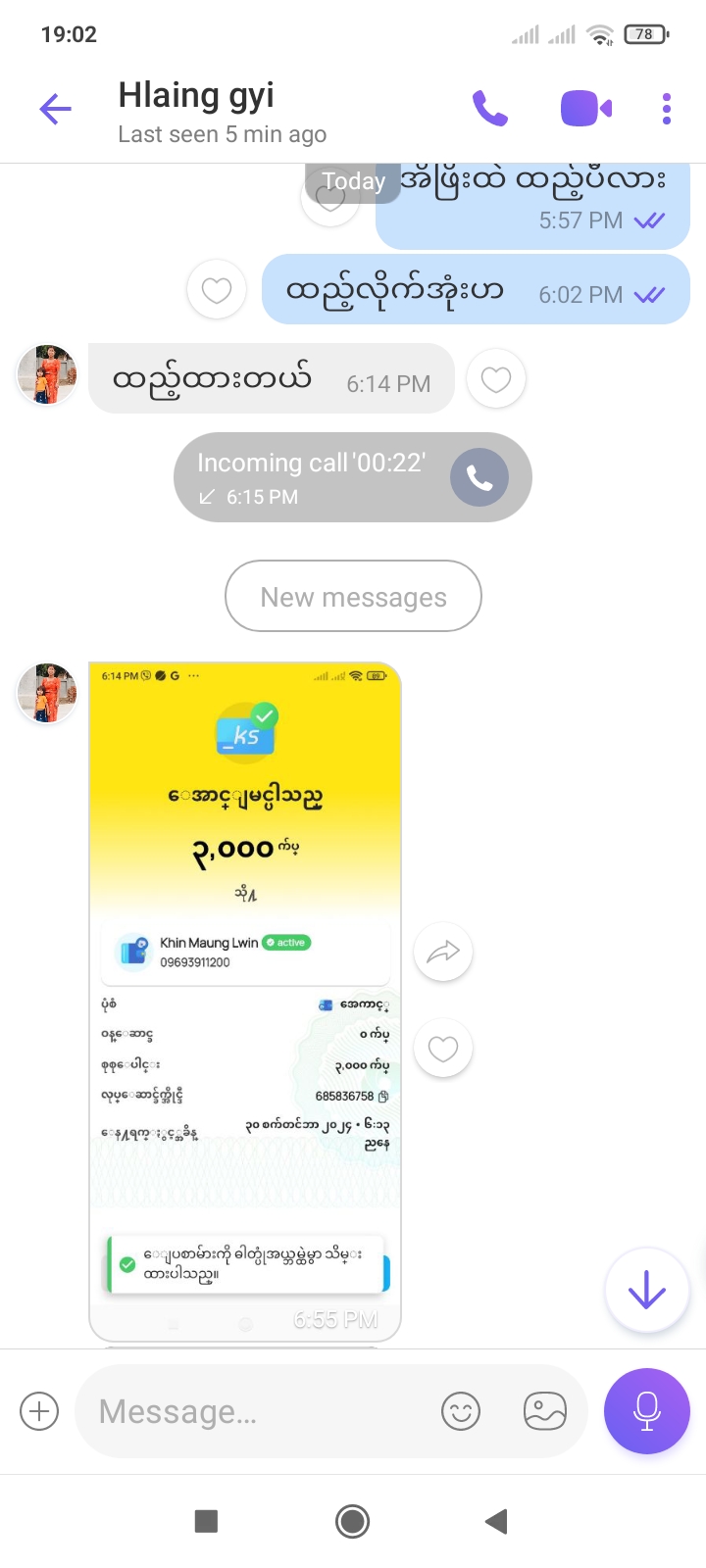Call back from the incoming call entry

479,477
